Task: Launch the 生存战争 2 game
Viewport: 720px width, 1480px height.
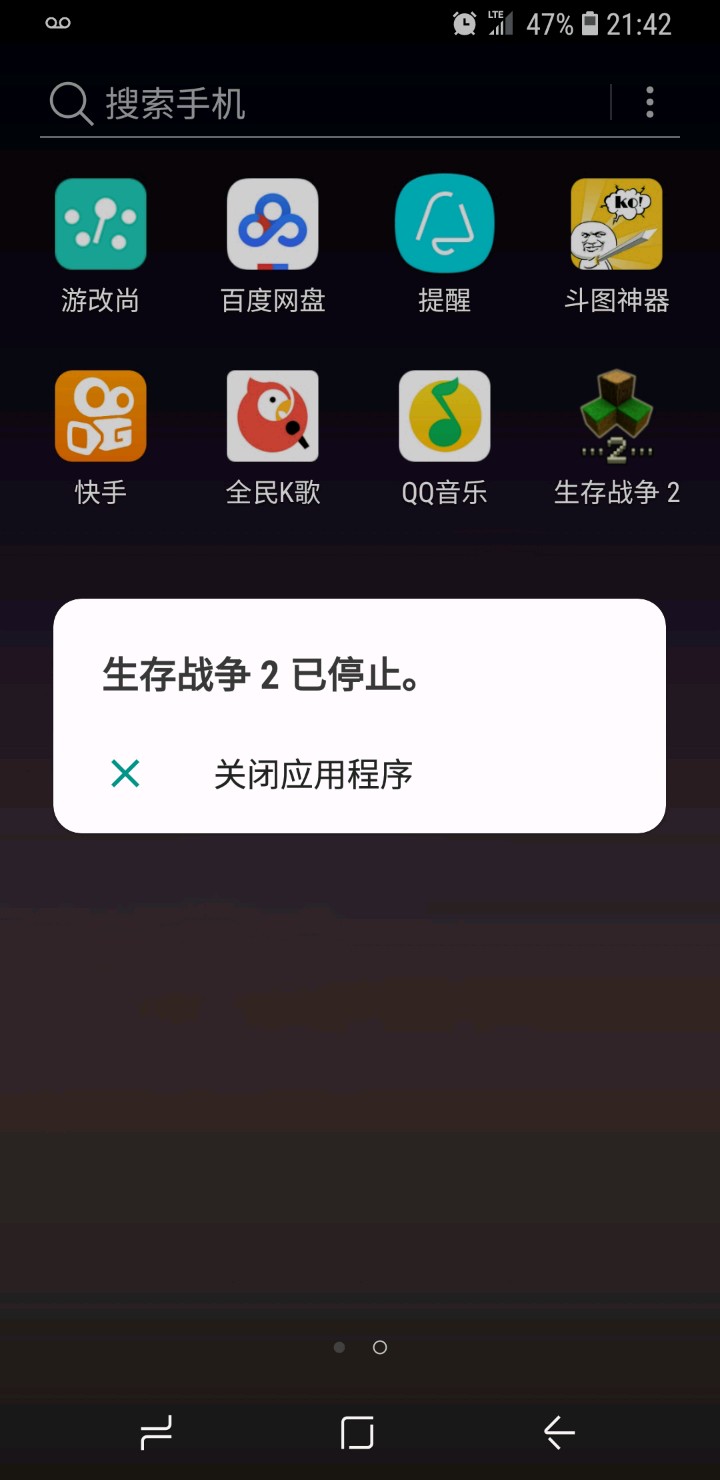Action: [616, 417]
